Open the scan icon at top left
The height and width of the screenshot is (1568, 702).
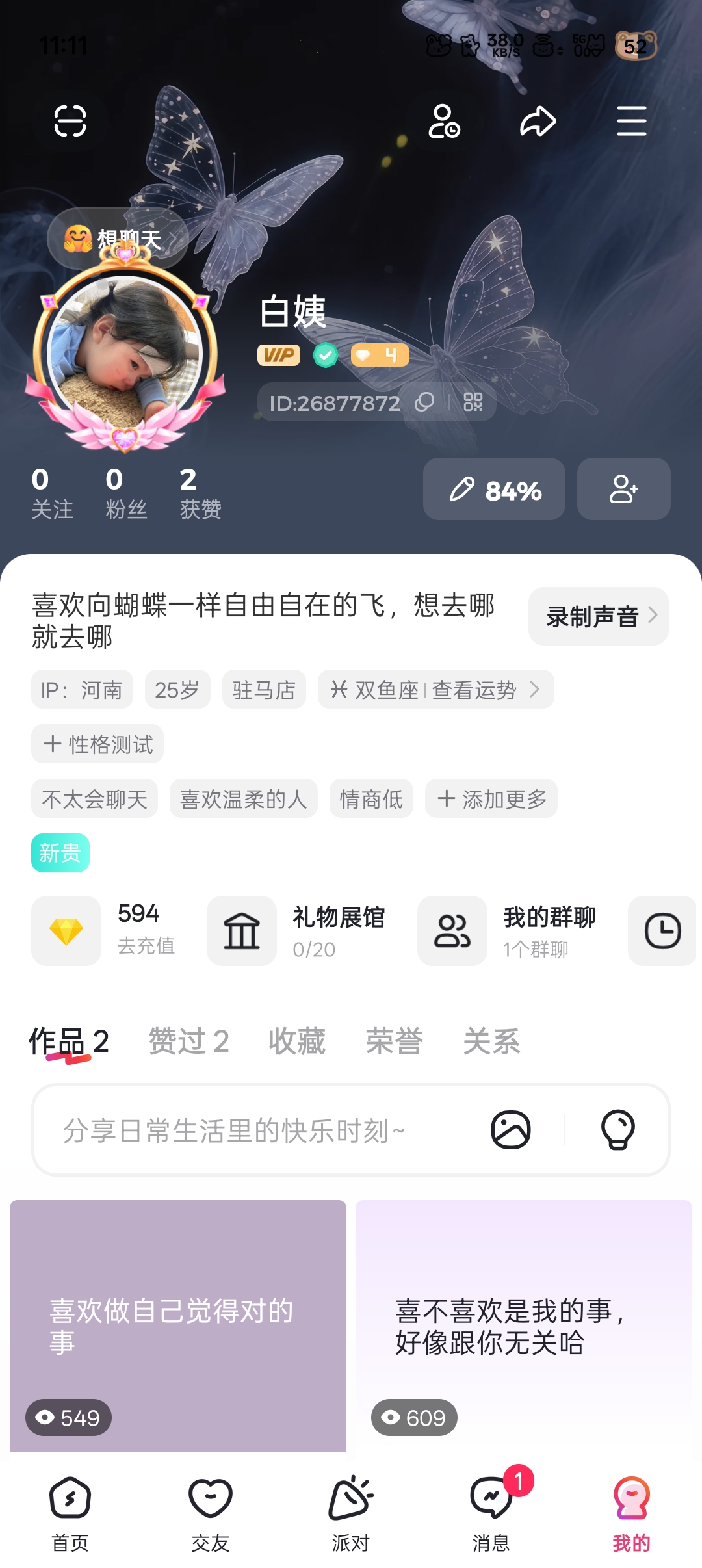coord(70,121)
